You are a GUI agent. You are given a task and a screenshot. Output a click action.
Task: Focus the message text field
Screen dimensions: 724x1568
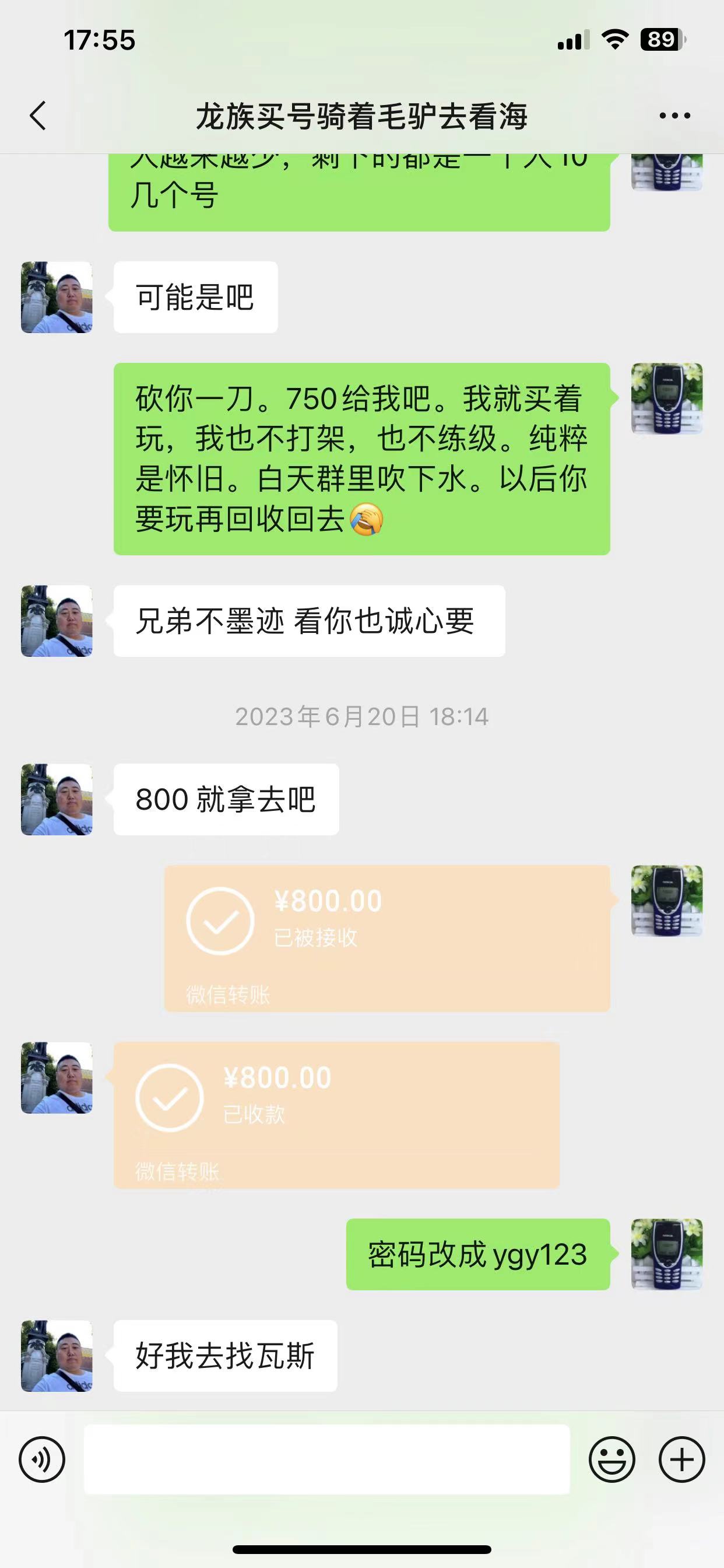(x=326, y=1459)
